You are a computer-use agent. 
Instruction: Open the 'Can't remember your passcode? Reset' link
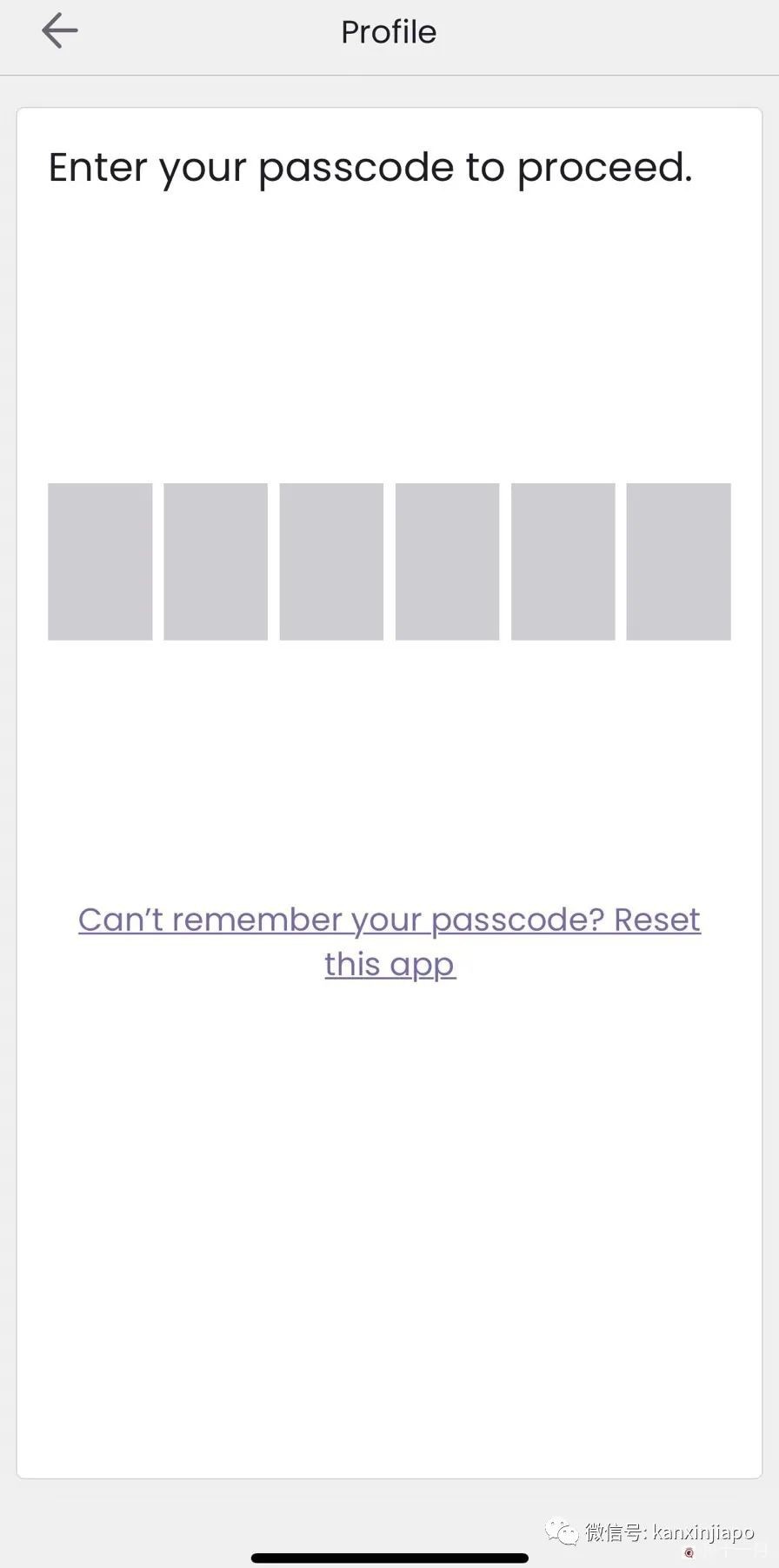389,920
